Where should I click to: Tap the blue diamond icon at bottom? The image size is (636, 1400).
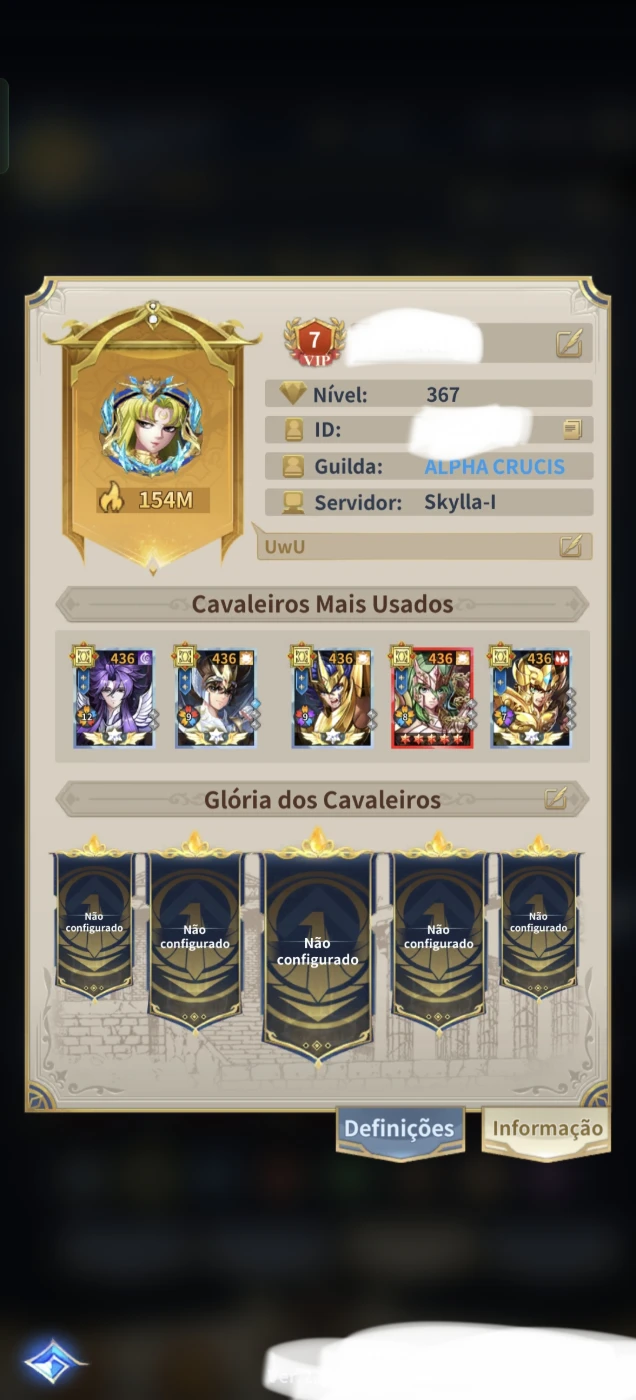click(x=53, y=1362)
